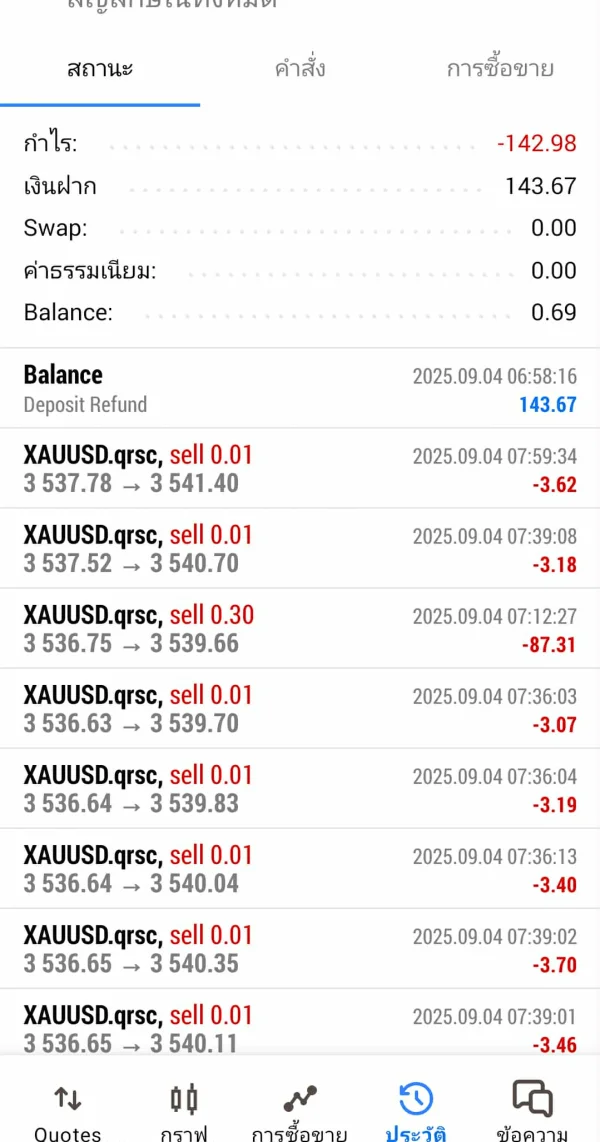
Task: Open the trade with -3.40 loss
Action: [x=300, y=869]
